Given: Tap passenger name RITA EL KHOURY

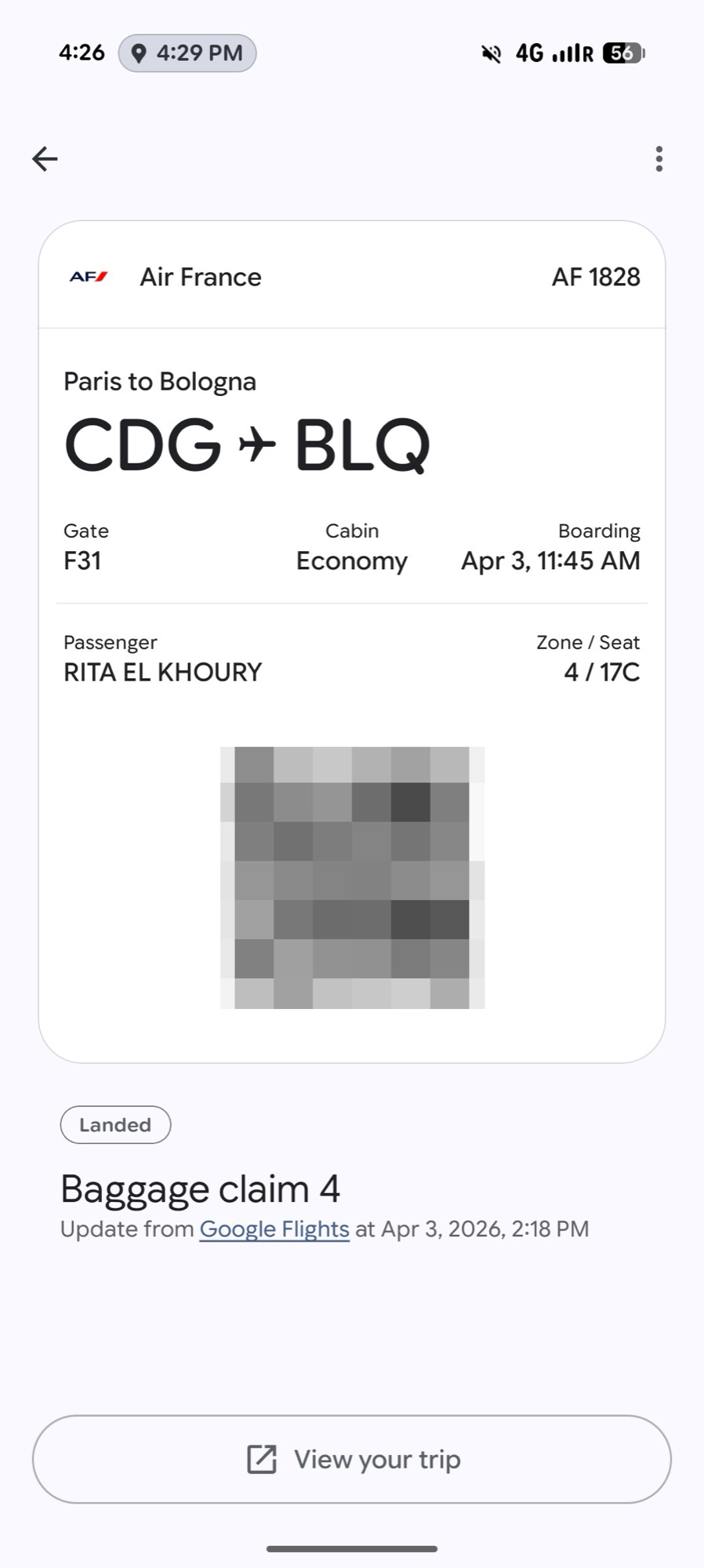Looking at the screenshot, I should point(162,672).
